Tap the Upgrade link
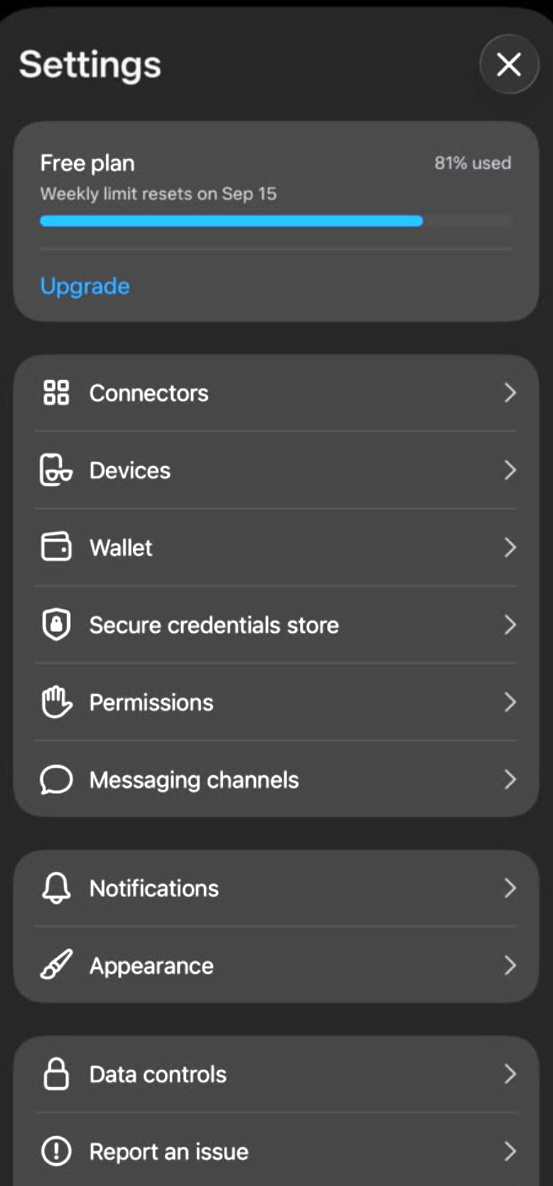The image size is (553, 1186). tap(85, 287)
